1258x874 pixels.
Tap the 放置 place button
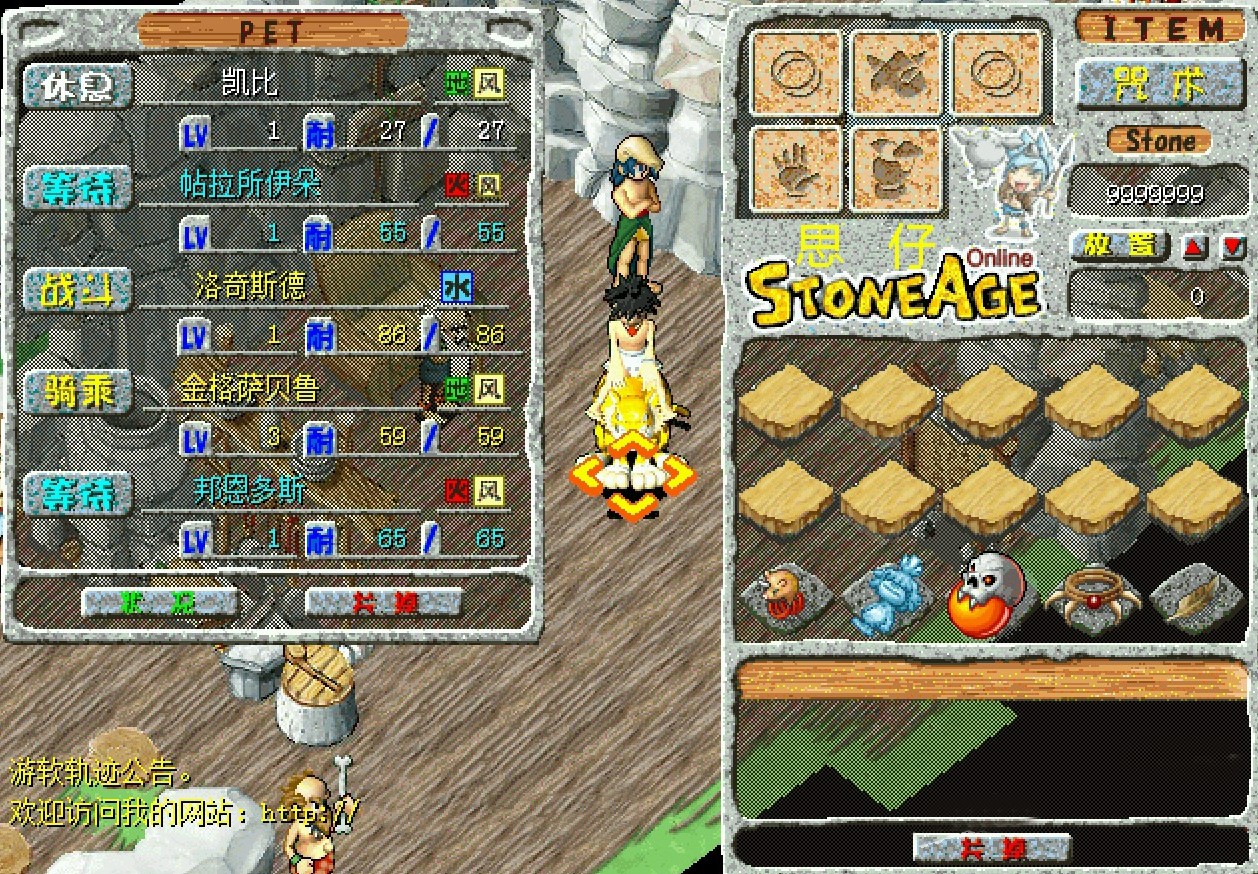pyautogui.click(x=1119, y=245)
